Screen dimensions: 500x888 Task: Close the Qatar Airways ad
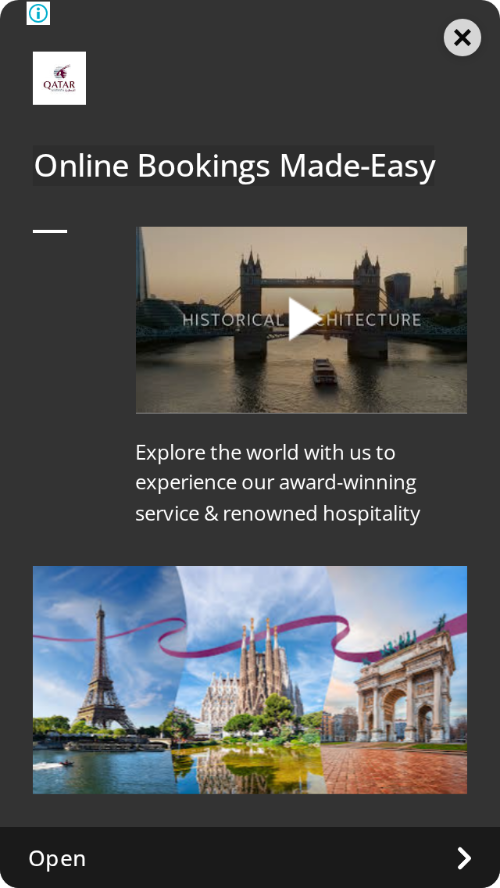coord(462,38)
